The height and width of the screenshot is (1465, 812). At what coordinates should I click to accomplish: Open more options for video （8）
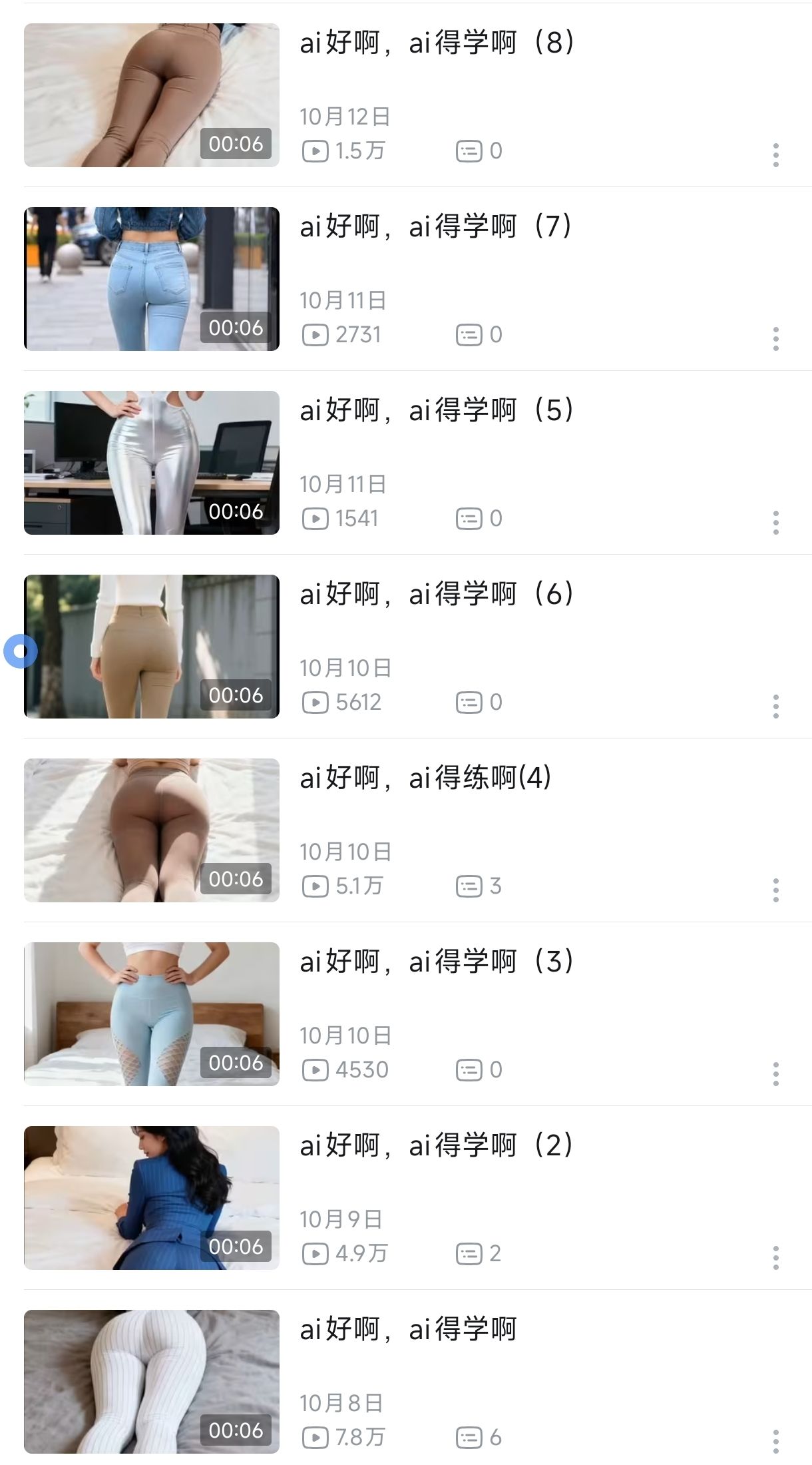[775, 154]
